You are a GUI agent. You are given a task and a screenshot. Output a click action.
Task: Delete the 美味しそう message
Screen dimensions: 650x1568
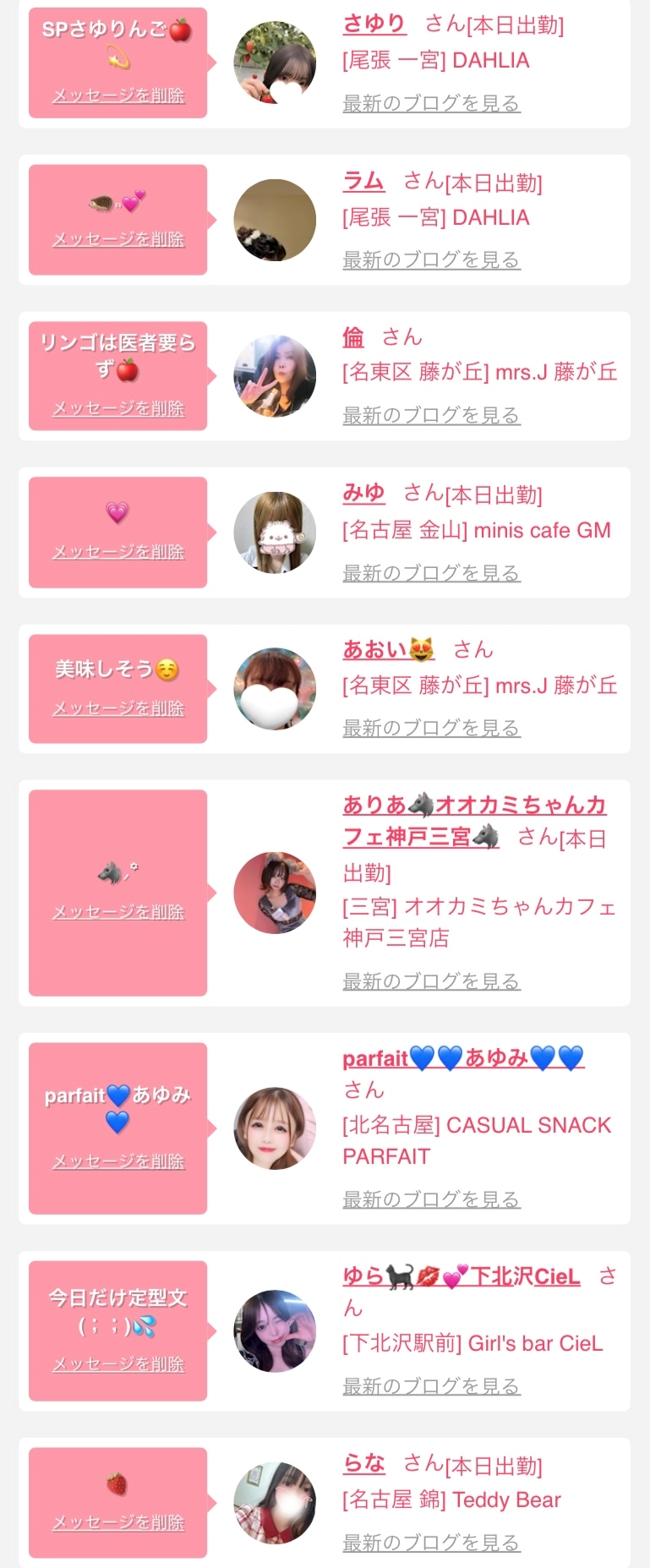(x=118, y=708)
